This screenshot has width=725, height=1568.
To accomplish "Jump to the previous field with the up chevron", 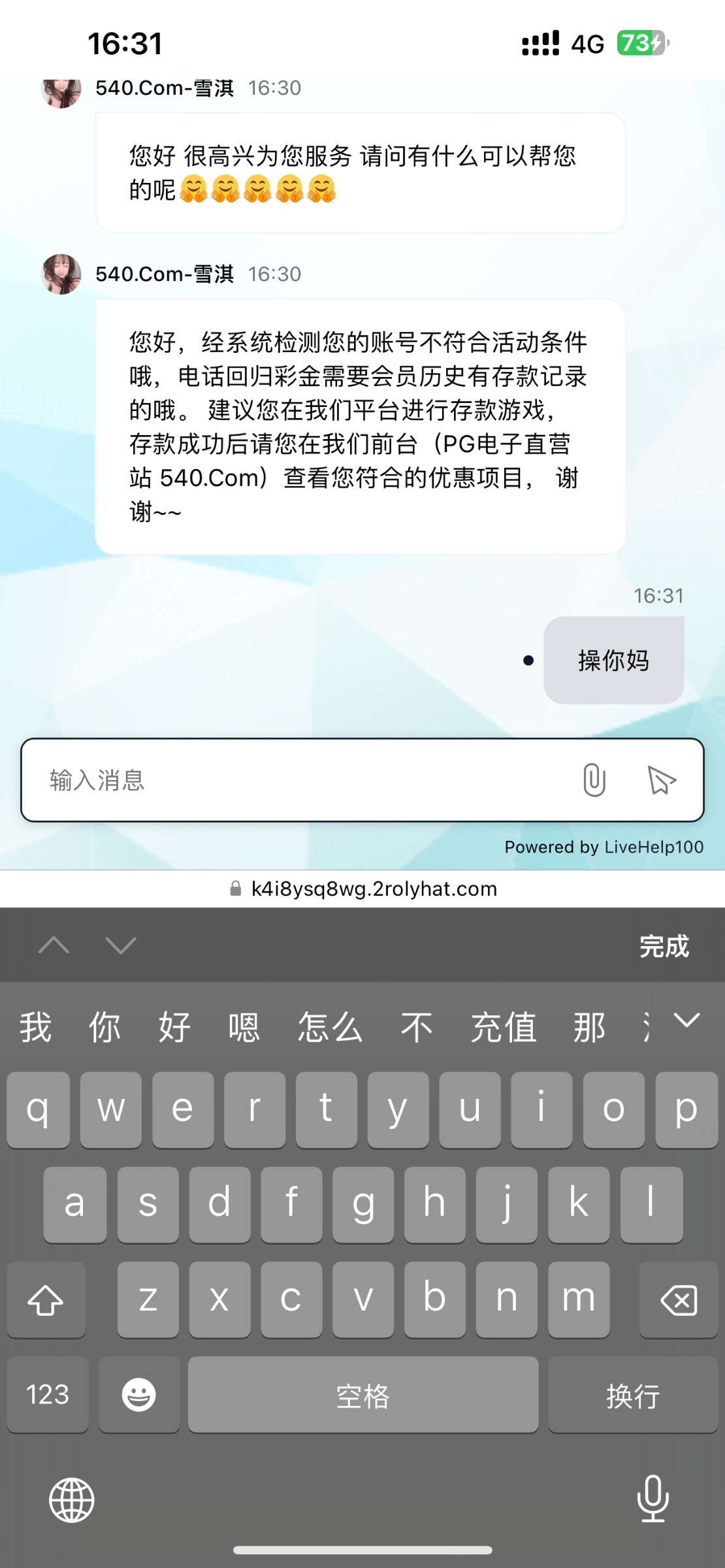I will click(54, 945).
